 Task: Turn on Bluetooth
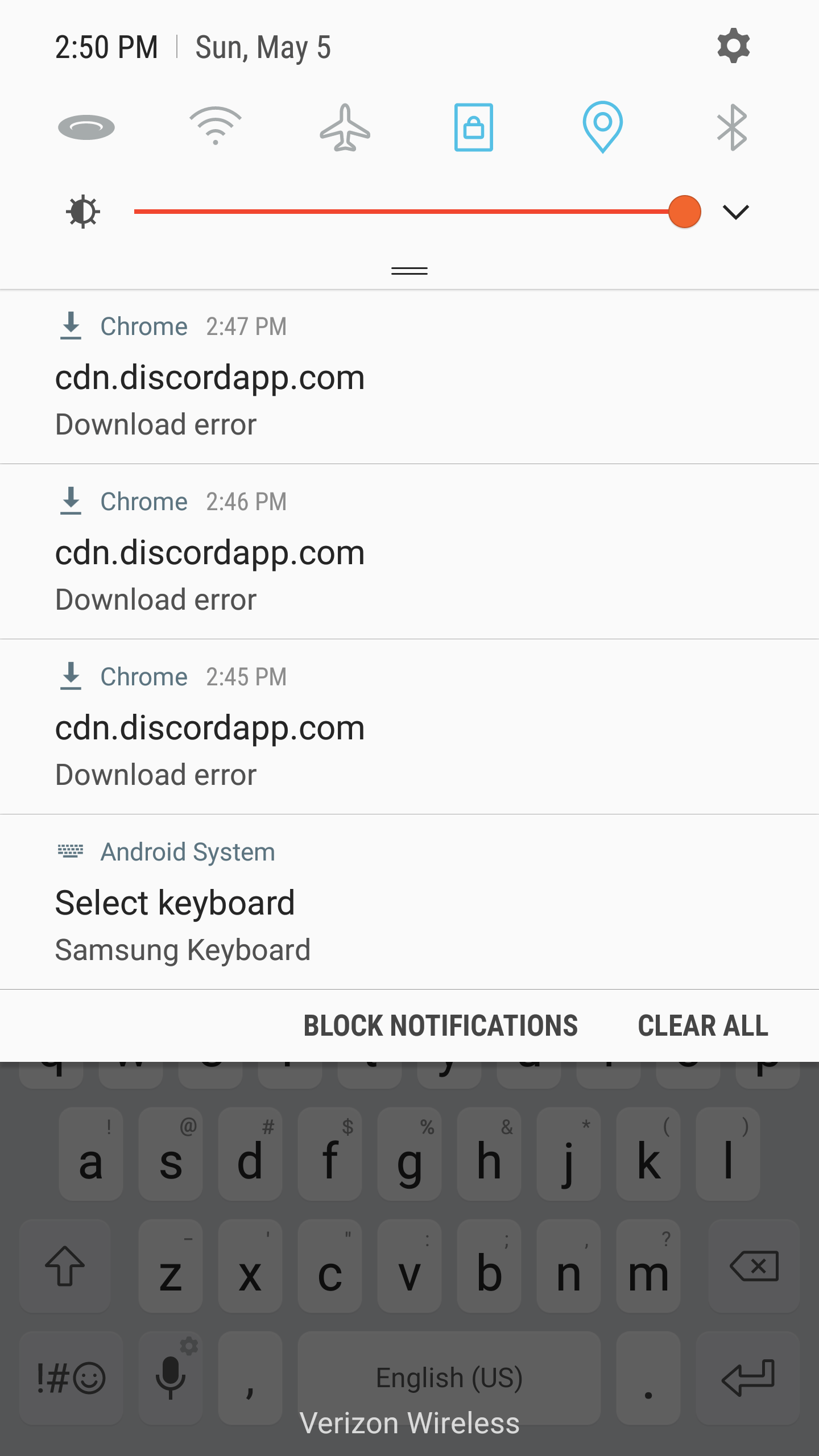pyautogui.click(x=732, y=127)
